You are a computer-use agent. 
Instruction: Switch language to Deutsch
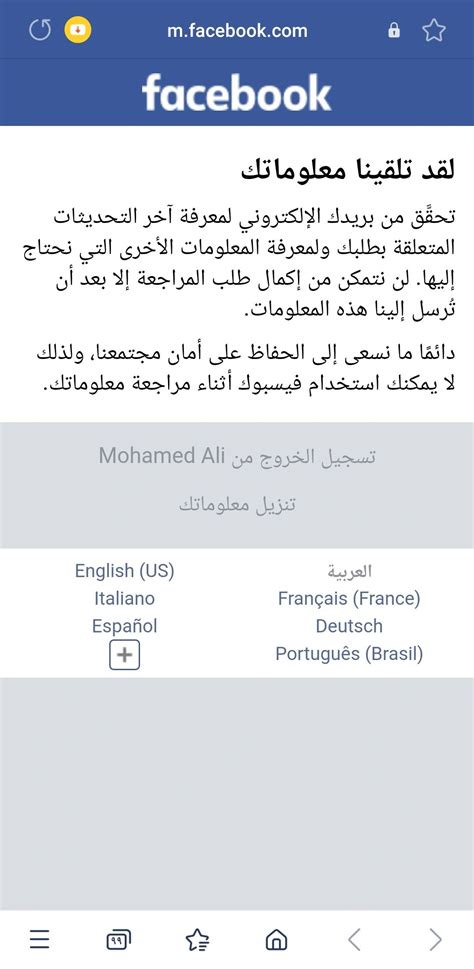click(x=349, y=626)
